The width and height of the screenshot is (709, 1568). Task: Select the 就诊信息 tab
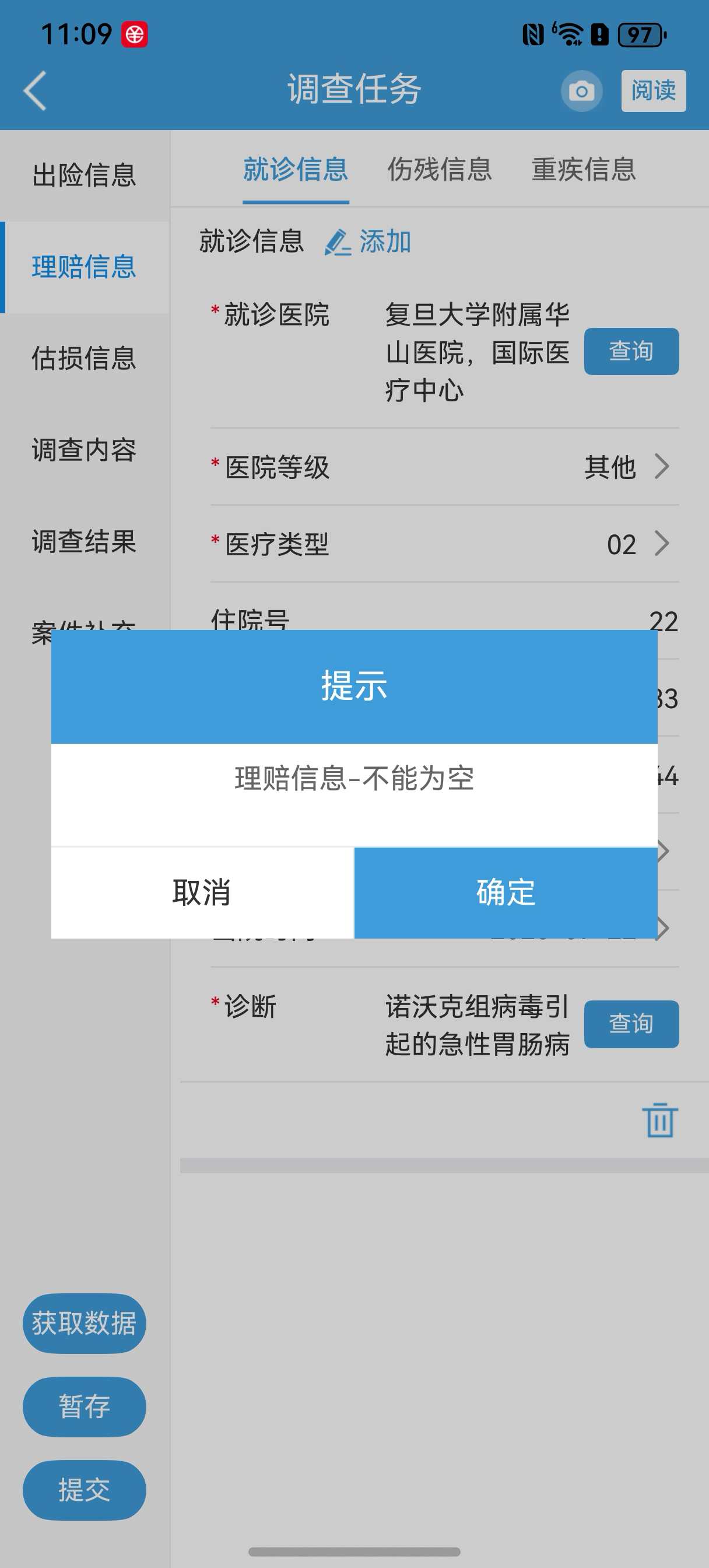tap(296, 170)
